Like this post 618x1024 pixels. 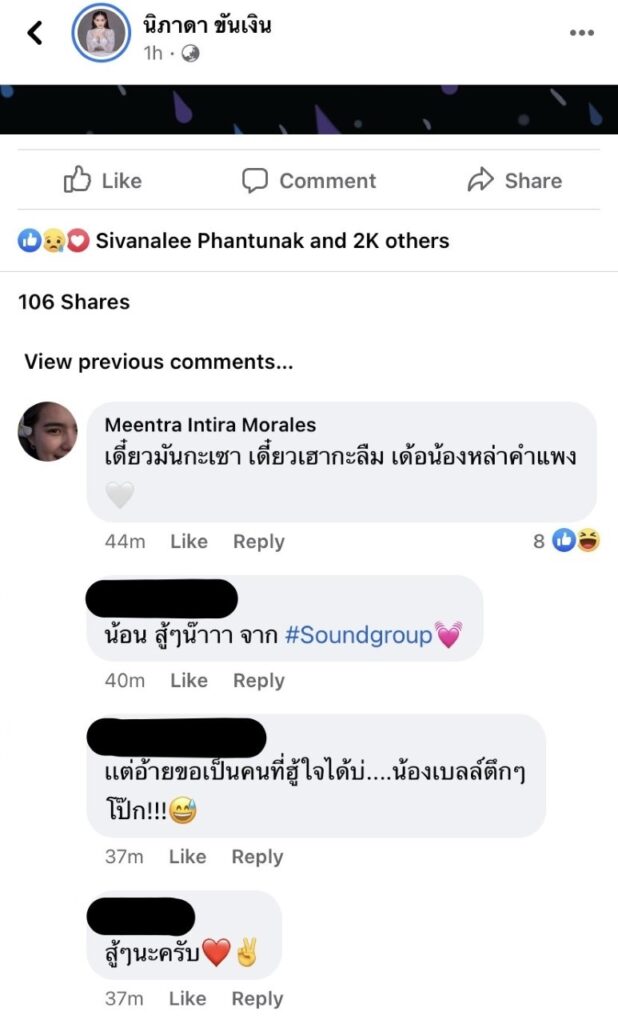pos(103,181)
